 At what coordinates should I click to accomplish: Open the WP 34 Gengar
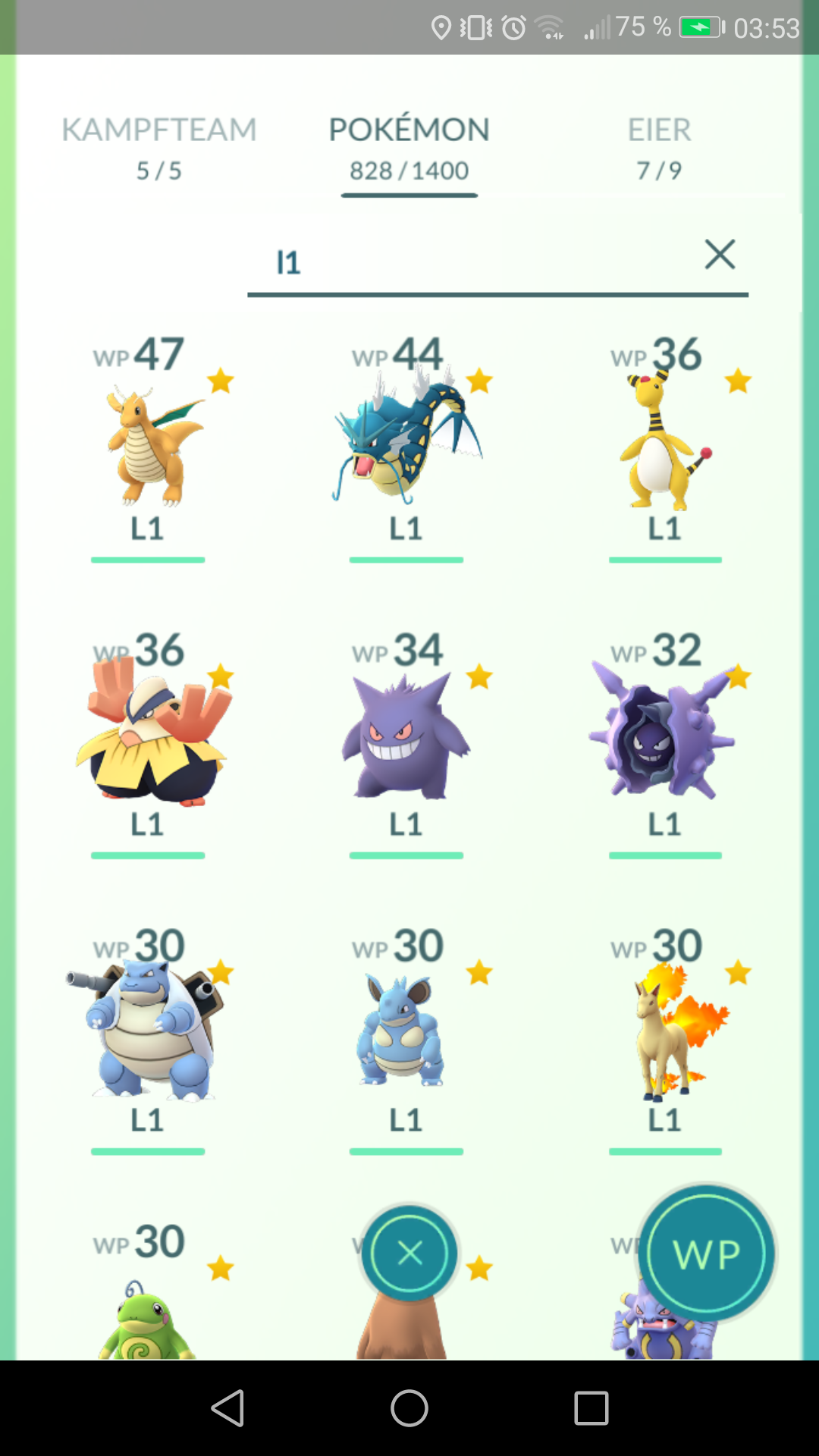(406, 743)
